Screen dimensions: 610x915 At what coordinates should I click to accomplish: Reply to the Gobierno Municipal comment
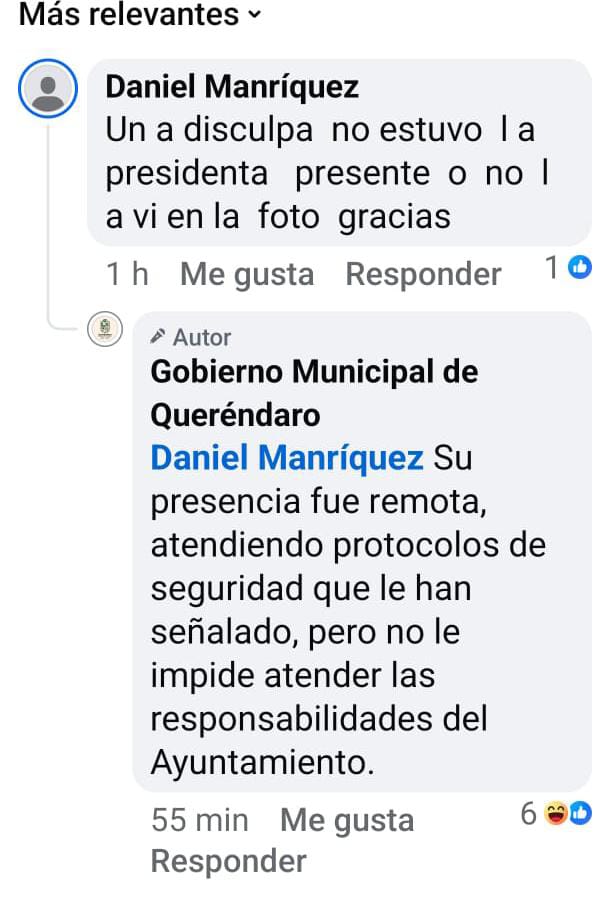[228, 861]
